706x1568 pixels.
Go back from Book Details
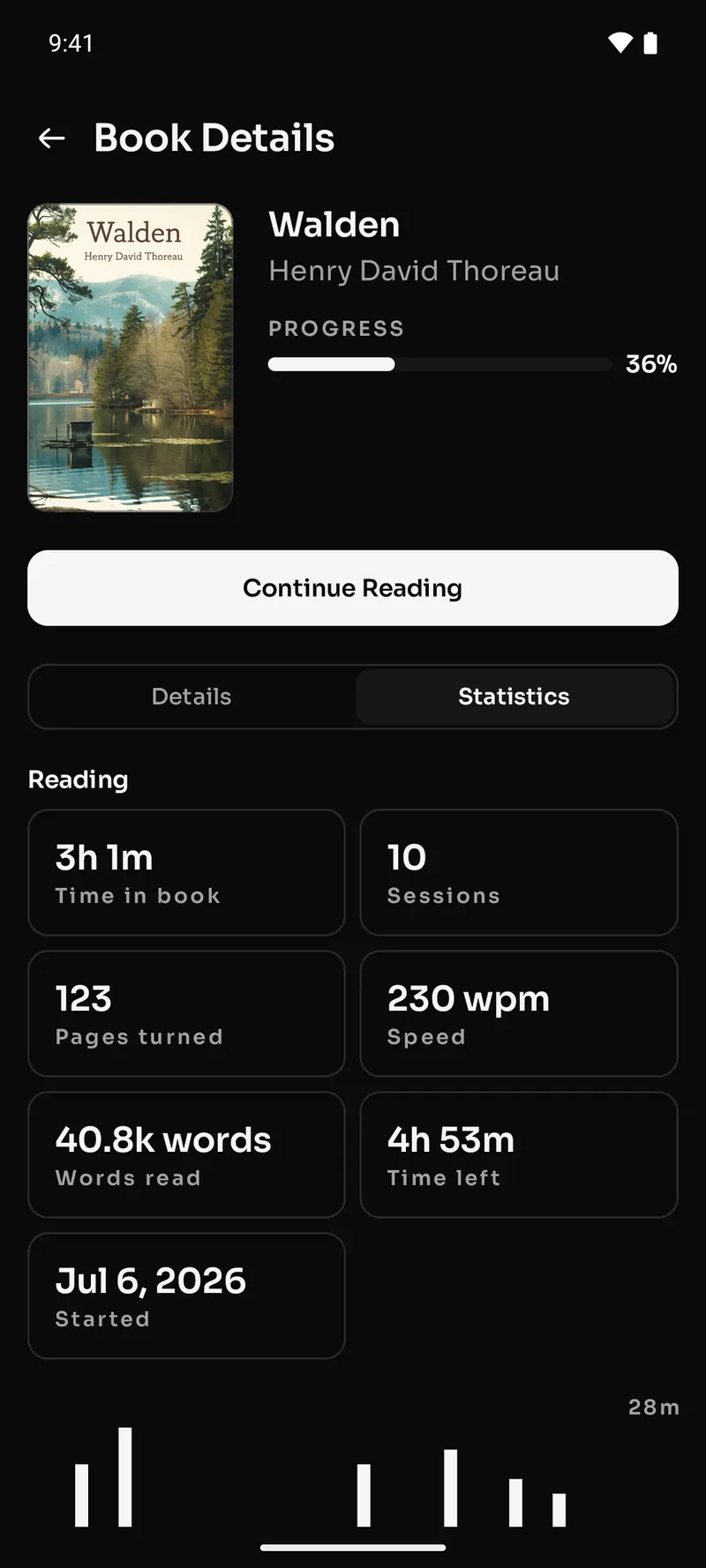(52, 138)
